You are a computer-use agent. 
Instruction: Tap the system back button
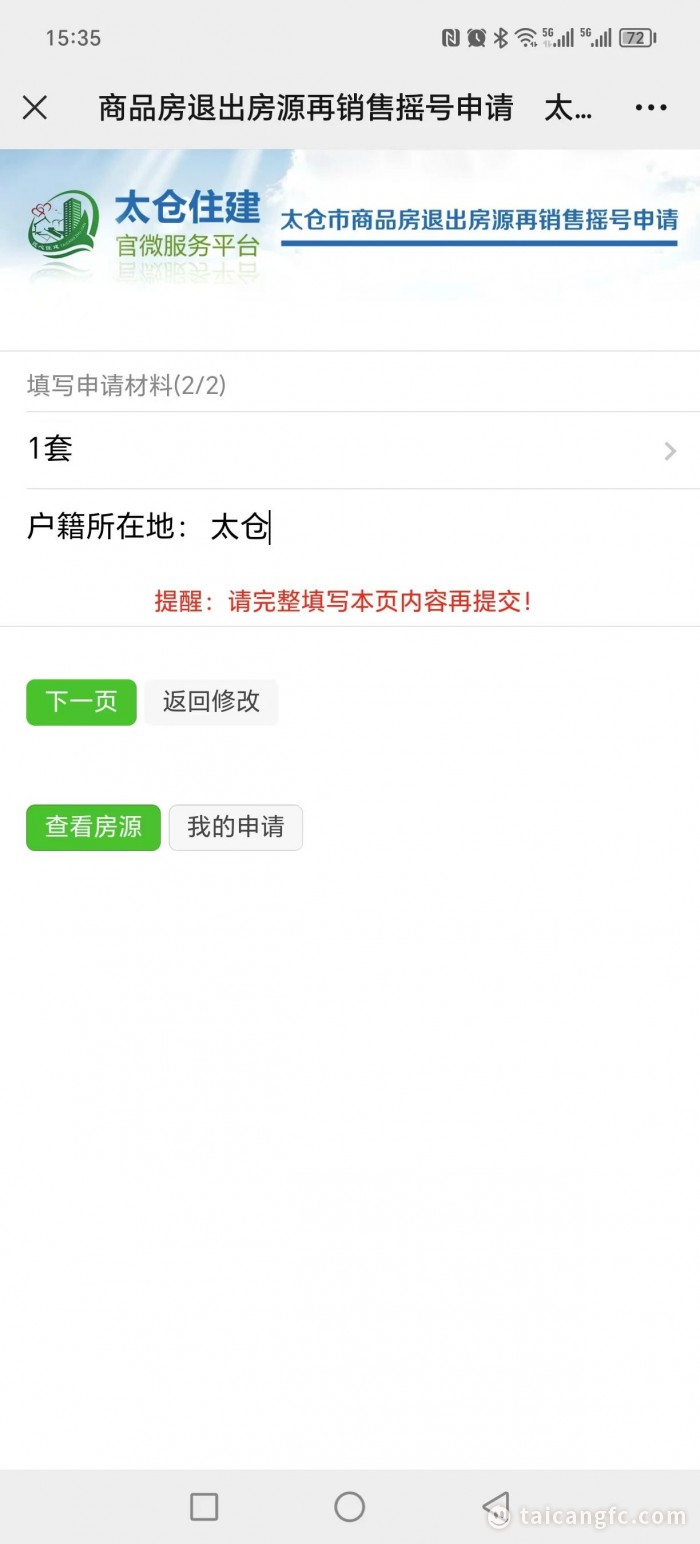(495, 1506)
